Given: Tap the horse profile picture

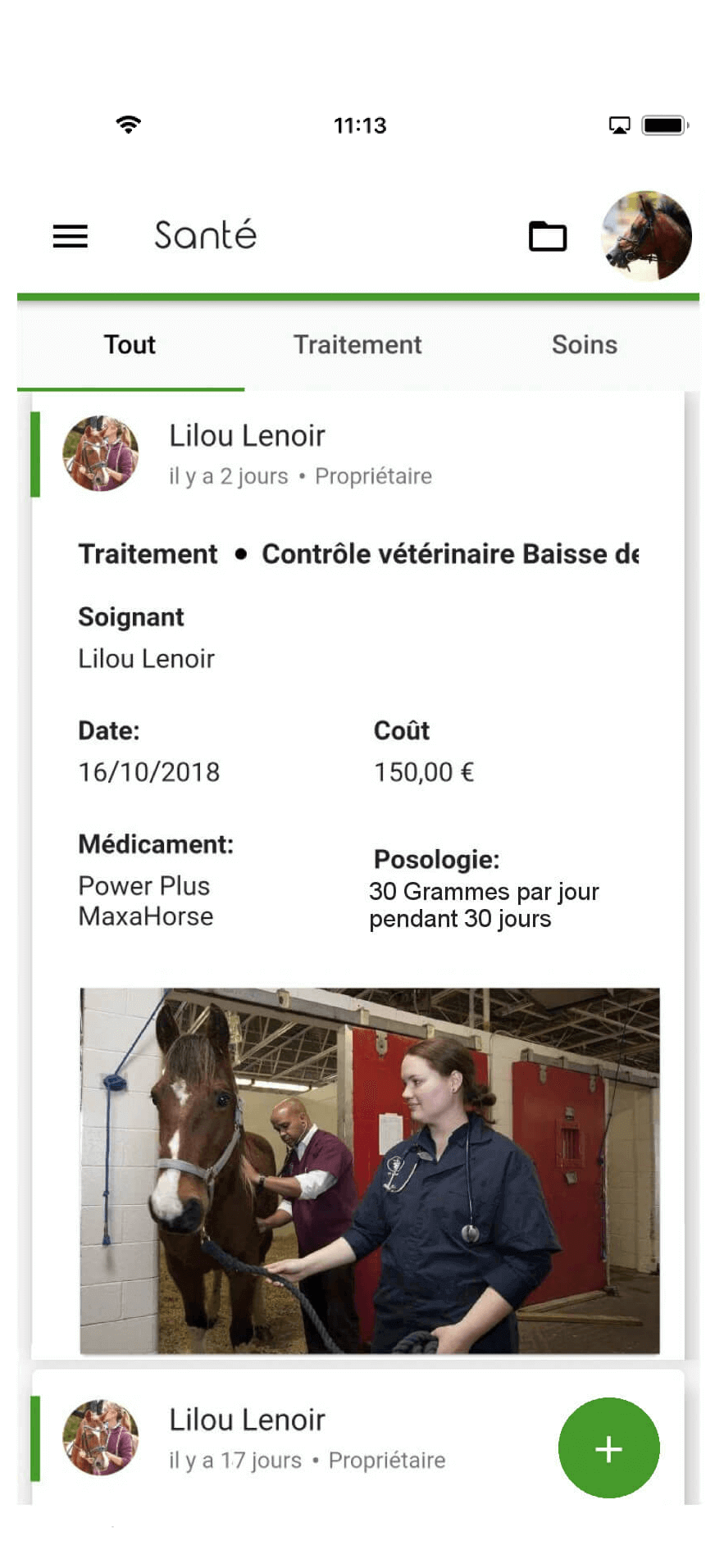Looking at the screenshot, I should click(646, 236).
